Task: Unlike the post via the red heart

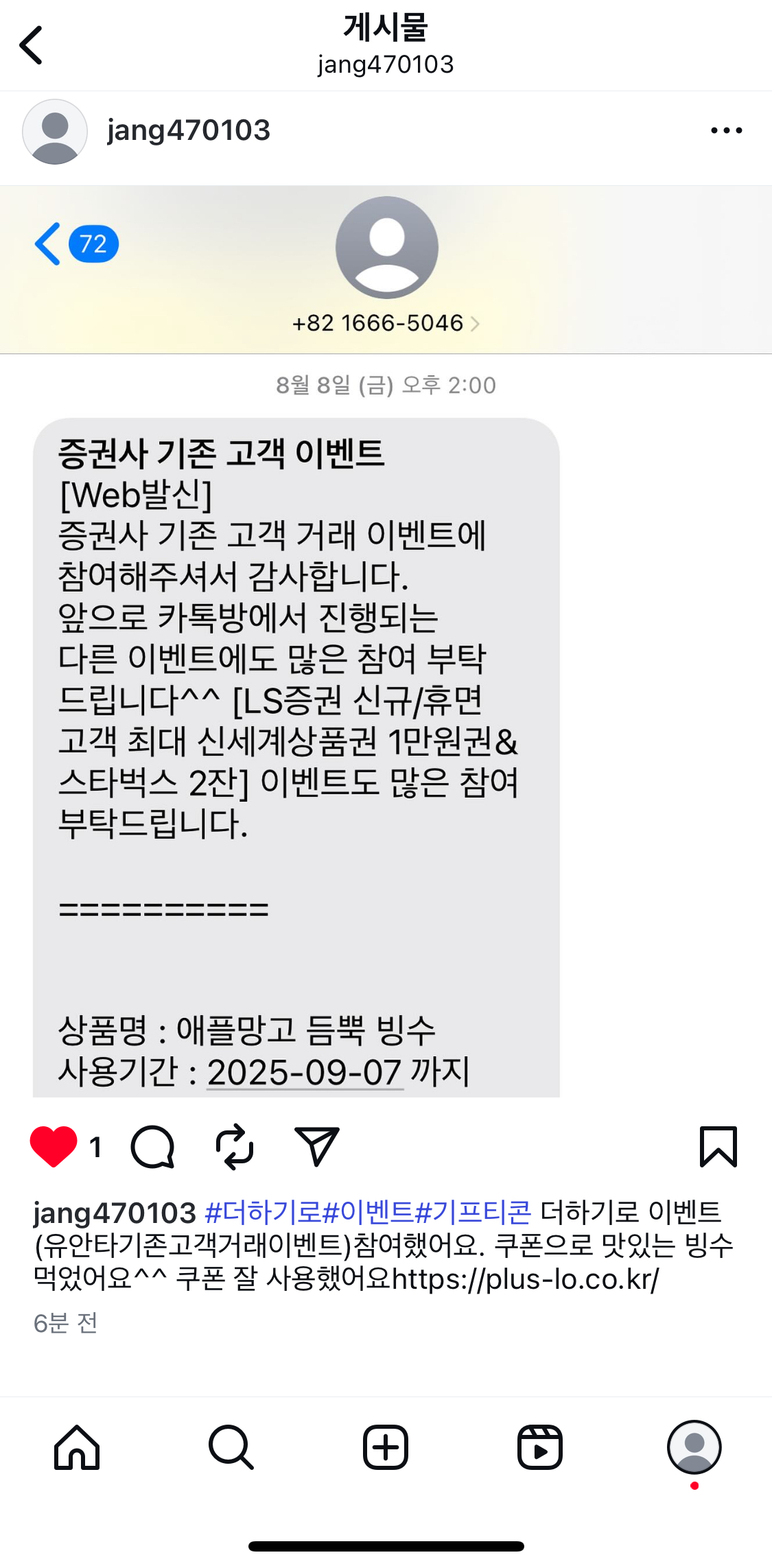Action: 54,1147
